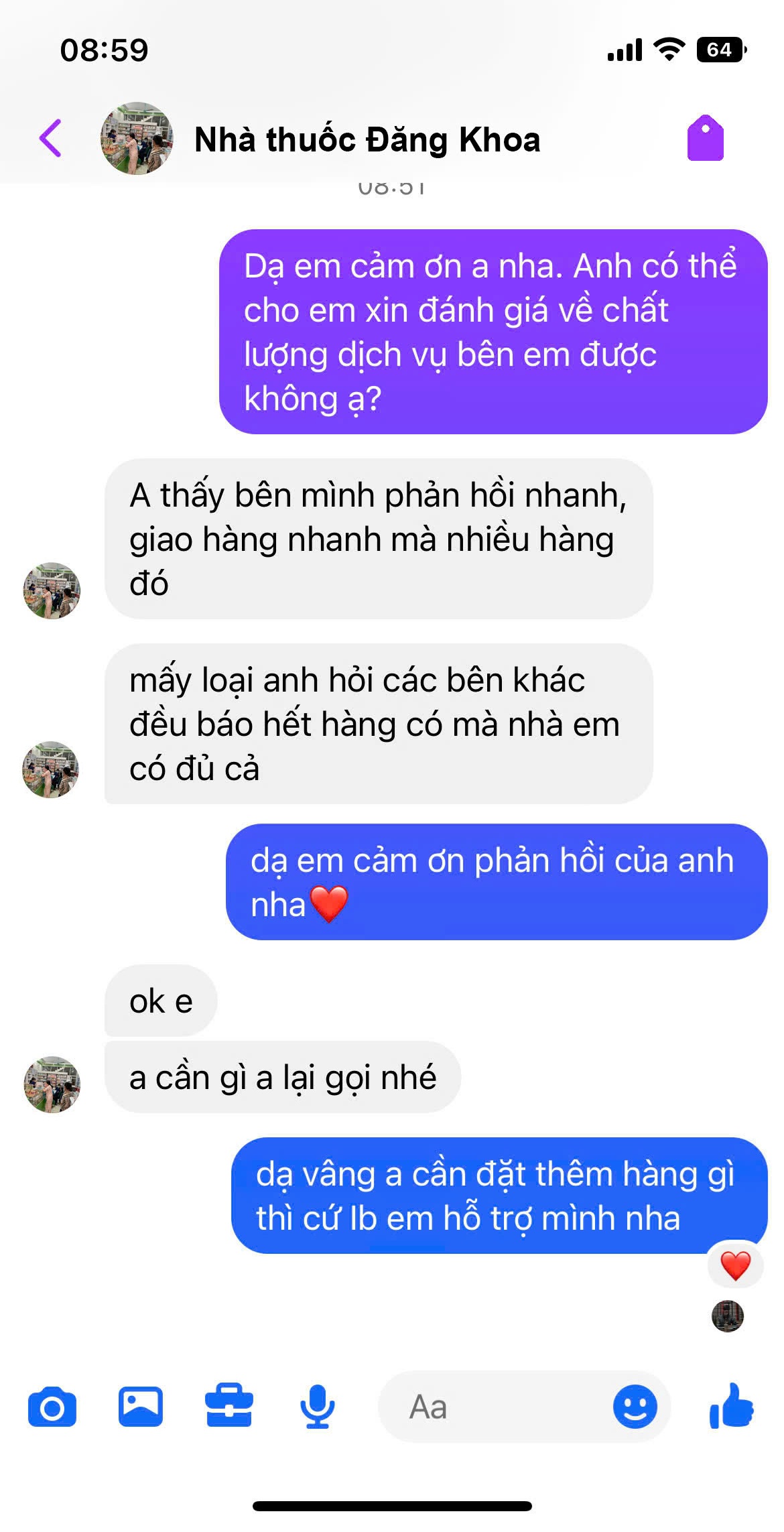Go back to the chat list

[x=51, y=139]
